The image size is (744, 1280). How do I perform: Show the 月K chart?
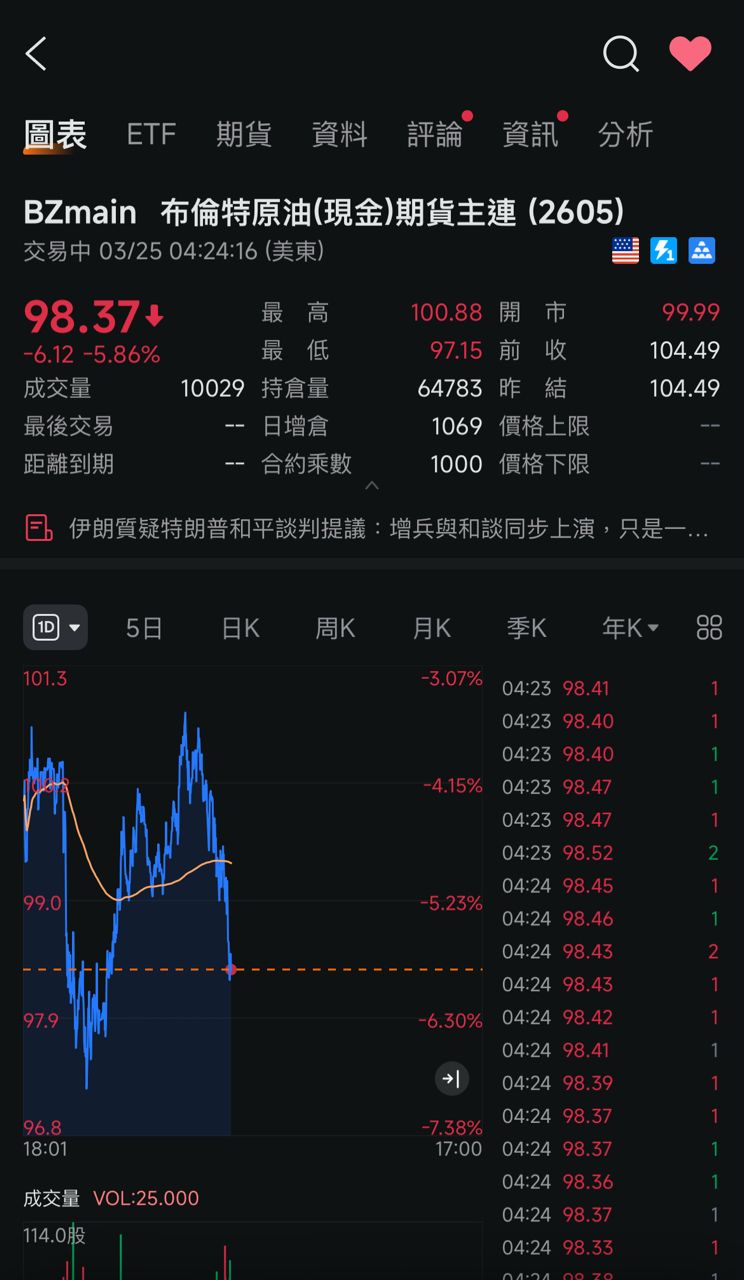coord(431,628)
